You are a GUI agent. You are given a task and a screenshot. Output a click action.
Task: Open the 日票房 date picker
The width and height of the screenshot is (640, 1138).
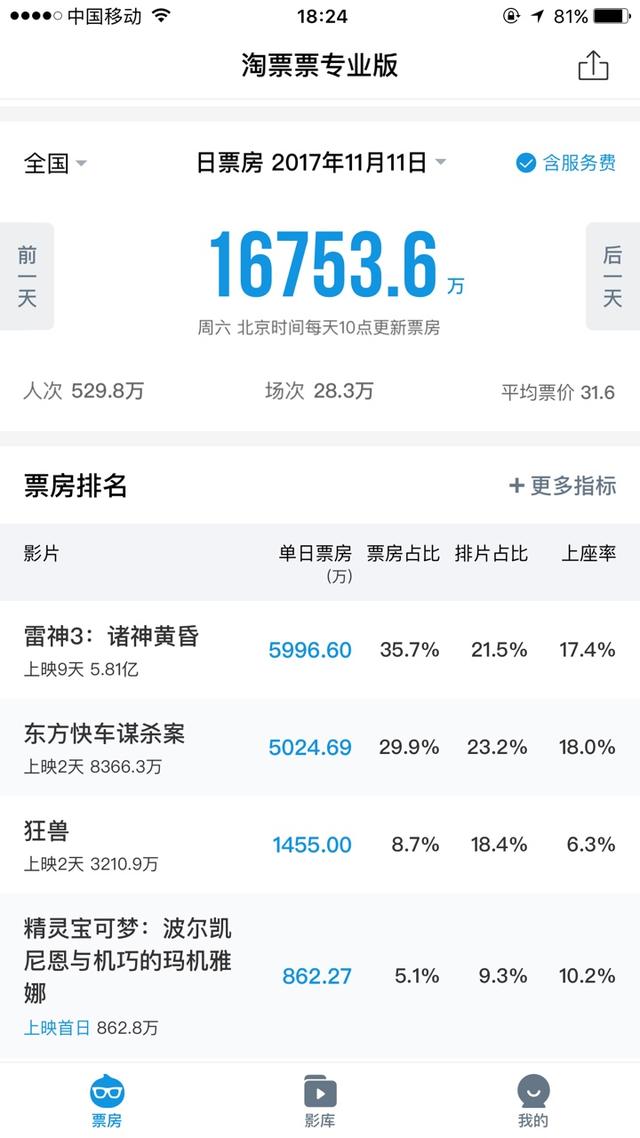click(x=321, y=163)
